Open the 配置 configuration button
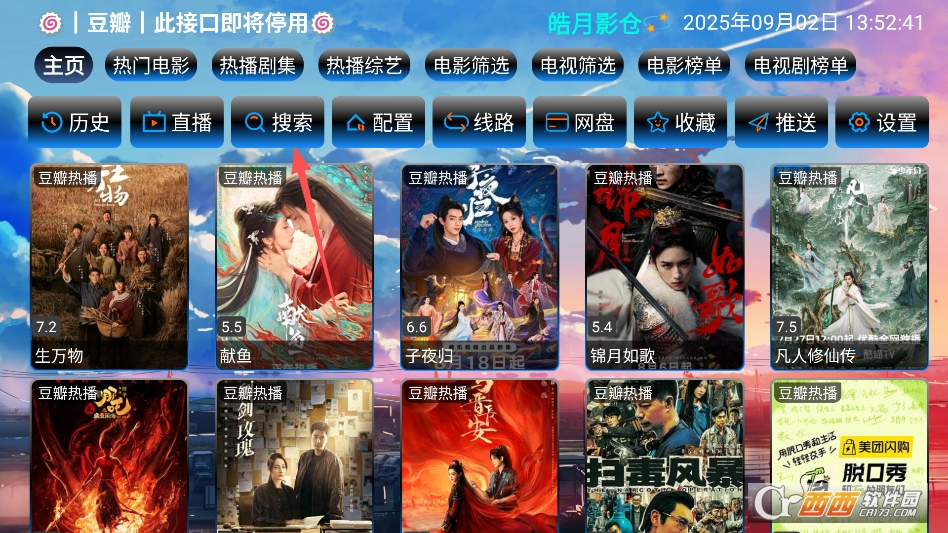Viewport: 948px width, 533px height. (x=378, y=122)
